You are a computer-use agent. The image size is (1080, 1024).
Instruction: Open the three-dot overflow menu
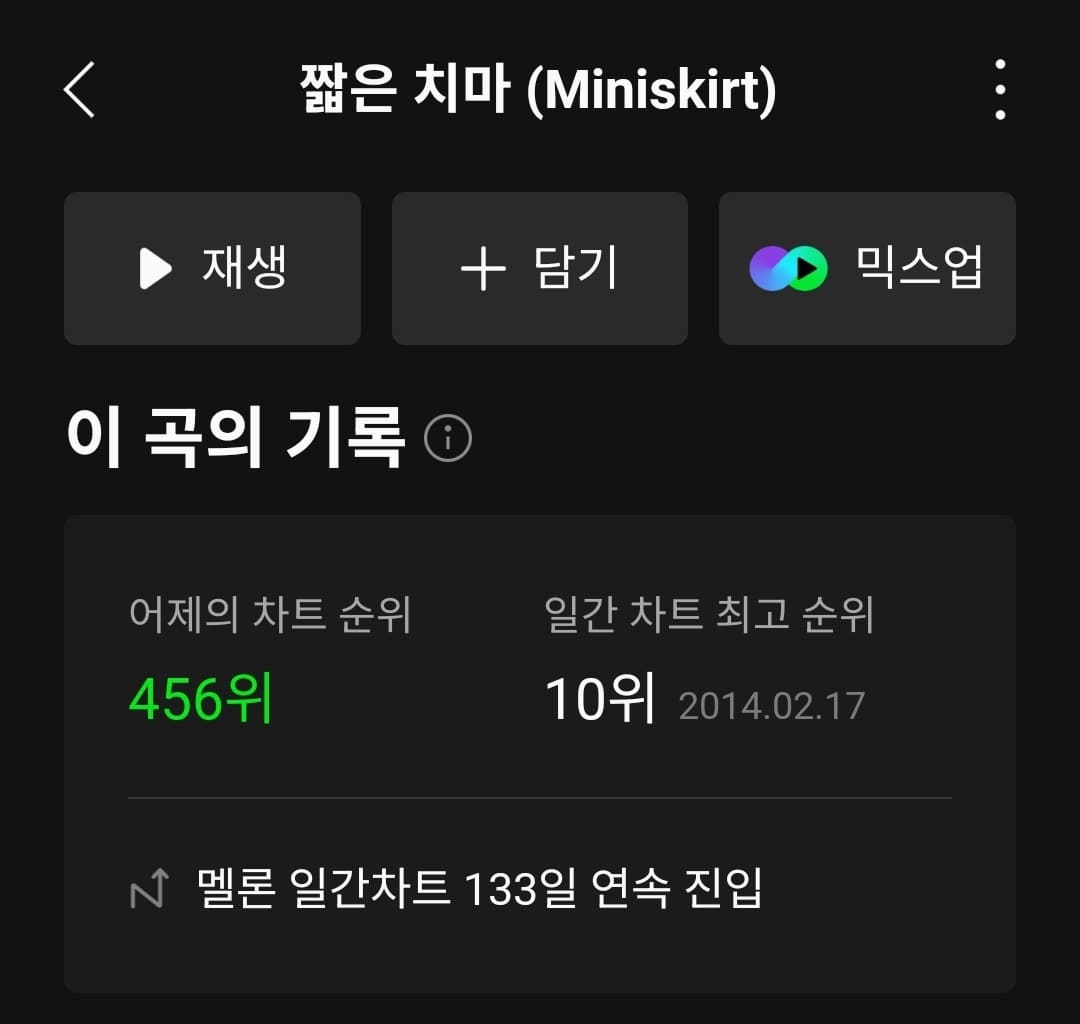click(1000, 90)
